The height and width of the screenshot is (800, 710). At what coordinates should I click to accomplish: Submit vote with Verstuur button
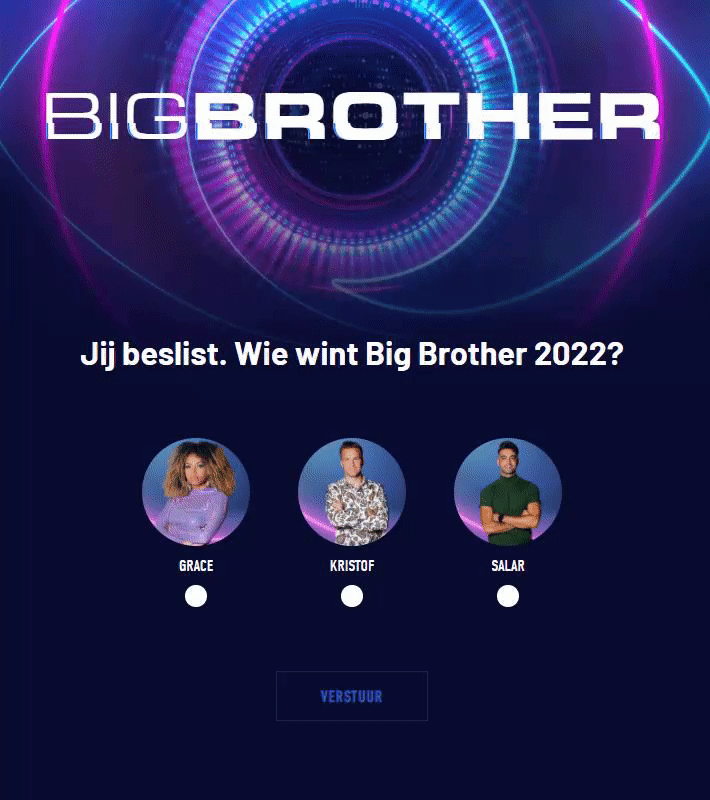click(352, 696)
